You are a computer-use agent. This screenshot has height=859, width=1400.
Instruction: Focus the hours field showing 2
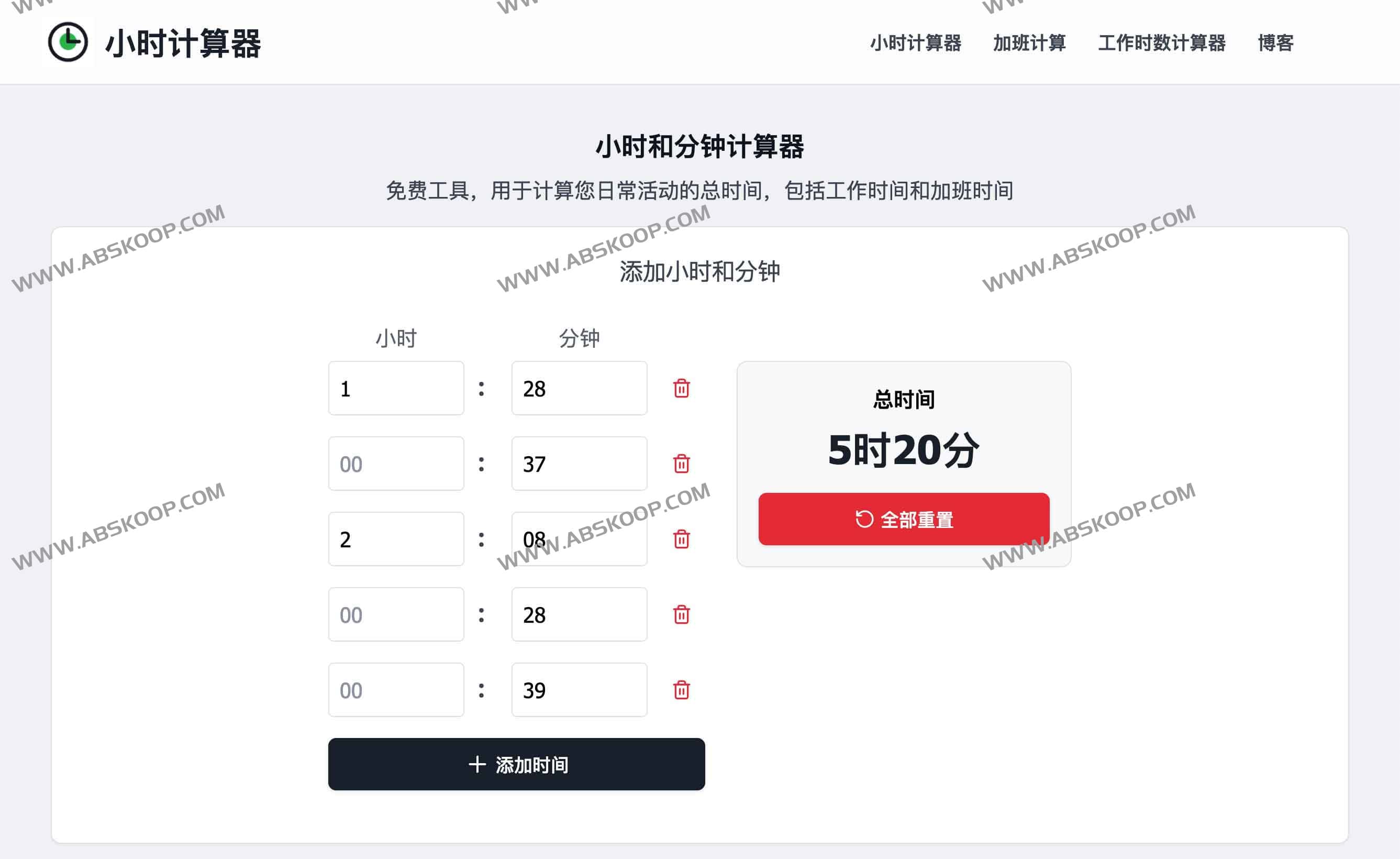click(x=396, y=539)
